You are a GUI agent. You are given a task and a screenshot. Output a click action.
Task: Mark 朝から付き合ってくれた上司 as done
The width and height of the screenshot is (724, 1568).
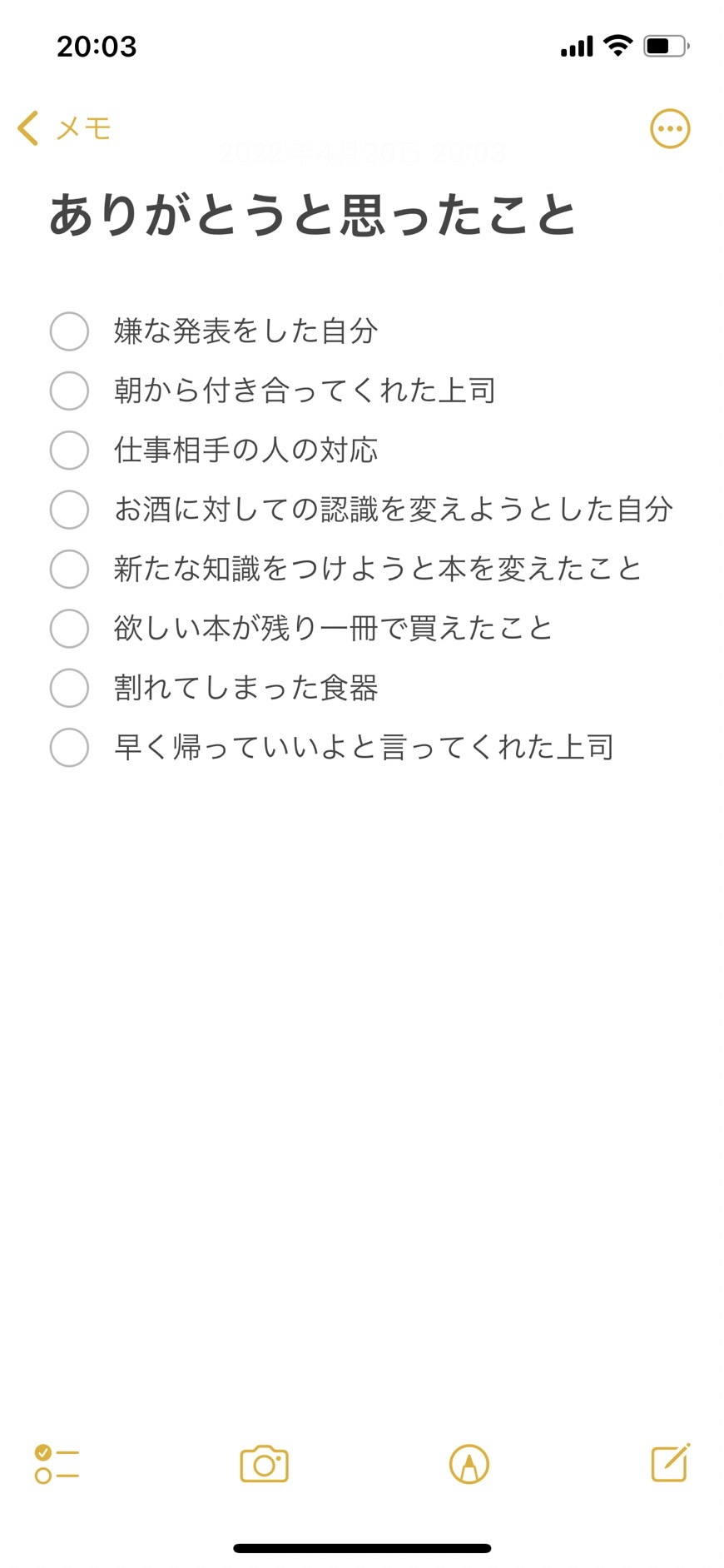(69, 391)
